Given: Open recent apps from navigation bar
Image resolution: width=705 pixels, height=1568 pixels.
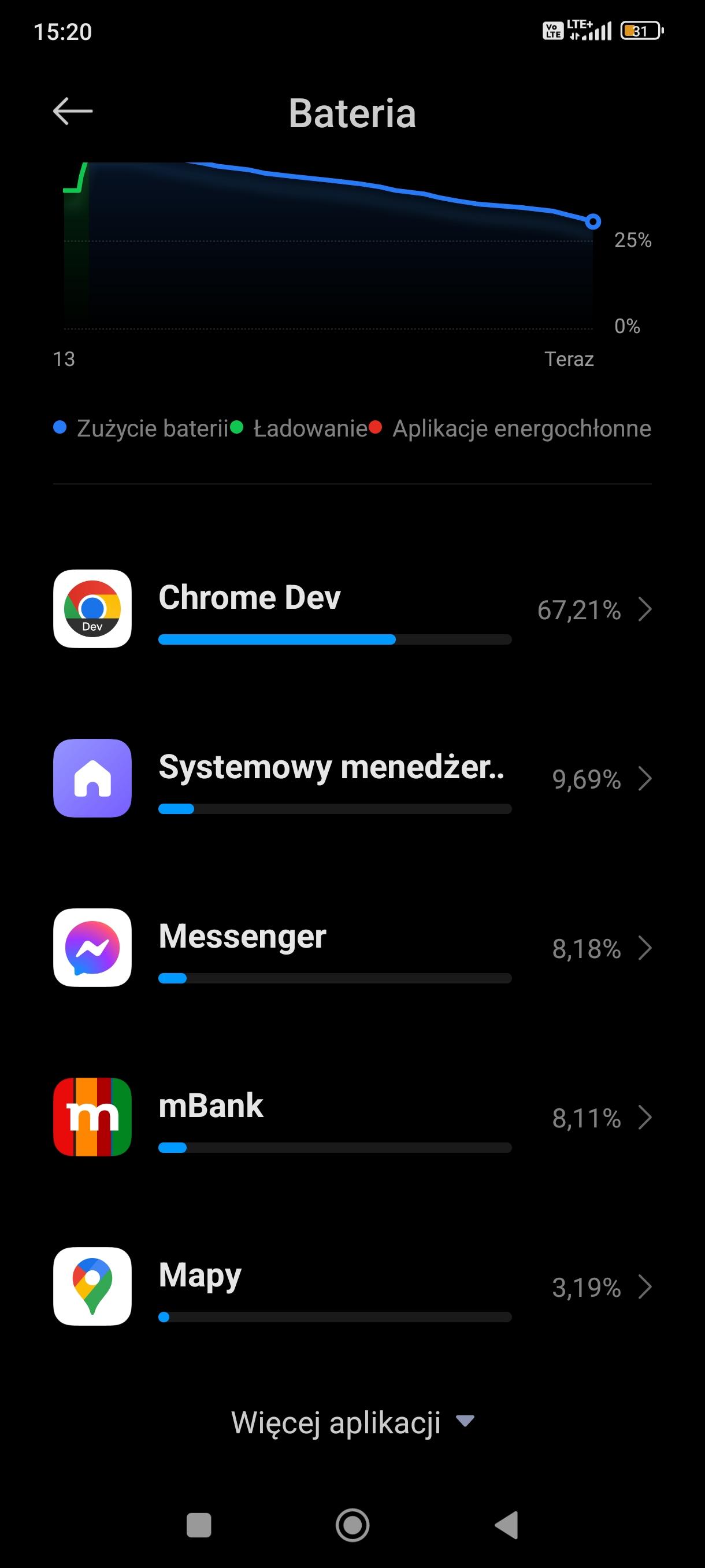Looking at the screenshot, I should coord(199,1525).
